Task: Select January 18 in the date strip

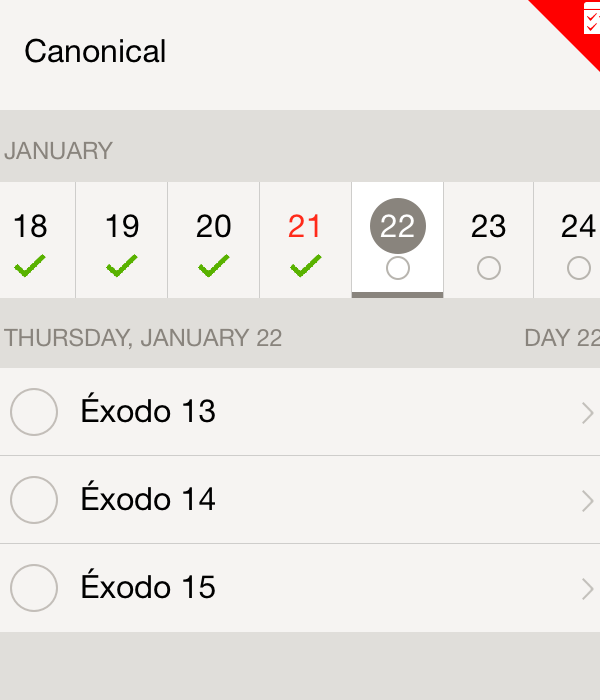Action: [30, 240]
